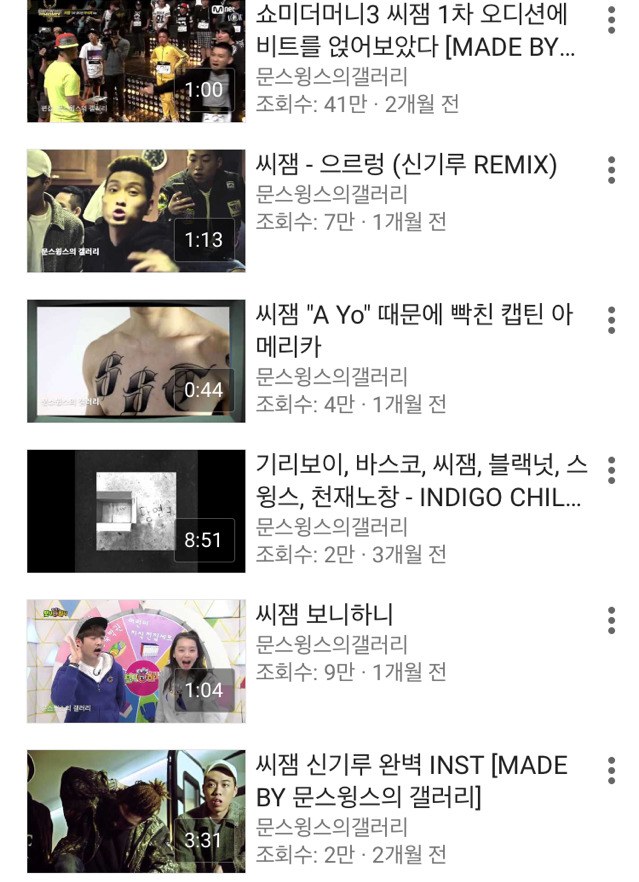
Task: Watch 씨잼 "A Yo" 때문에 빡친 캡틴 아메리카
Action: click(135, 361)
